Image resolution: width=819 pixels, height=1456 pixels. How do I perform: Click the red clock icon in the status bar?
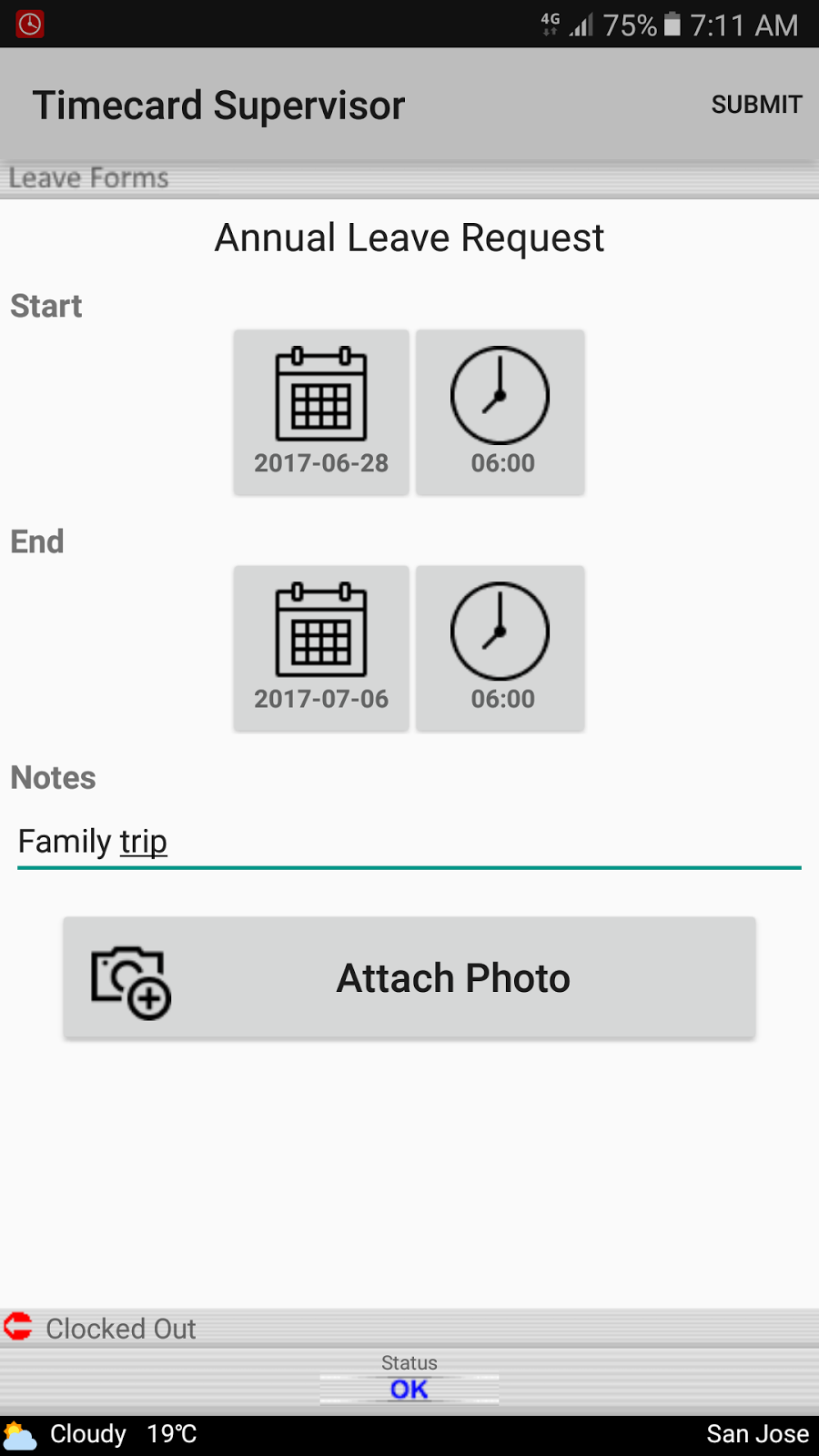[27, 25]
